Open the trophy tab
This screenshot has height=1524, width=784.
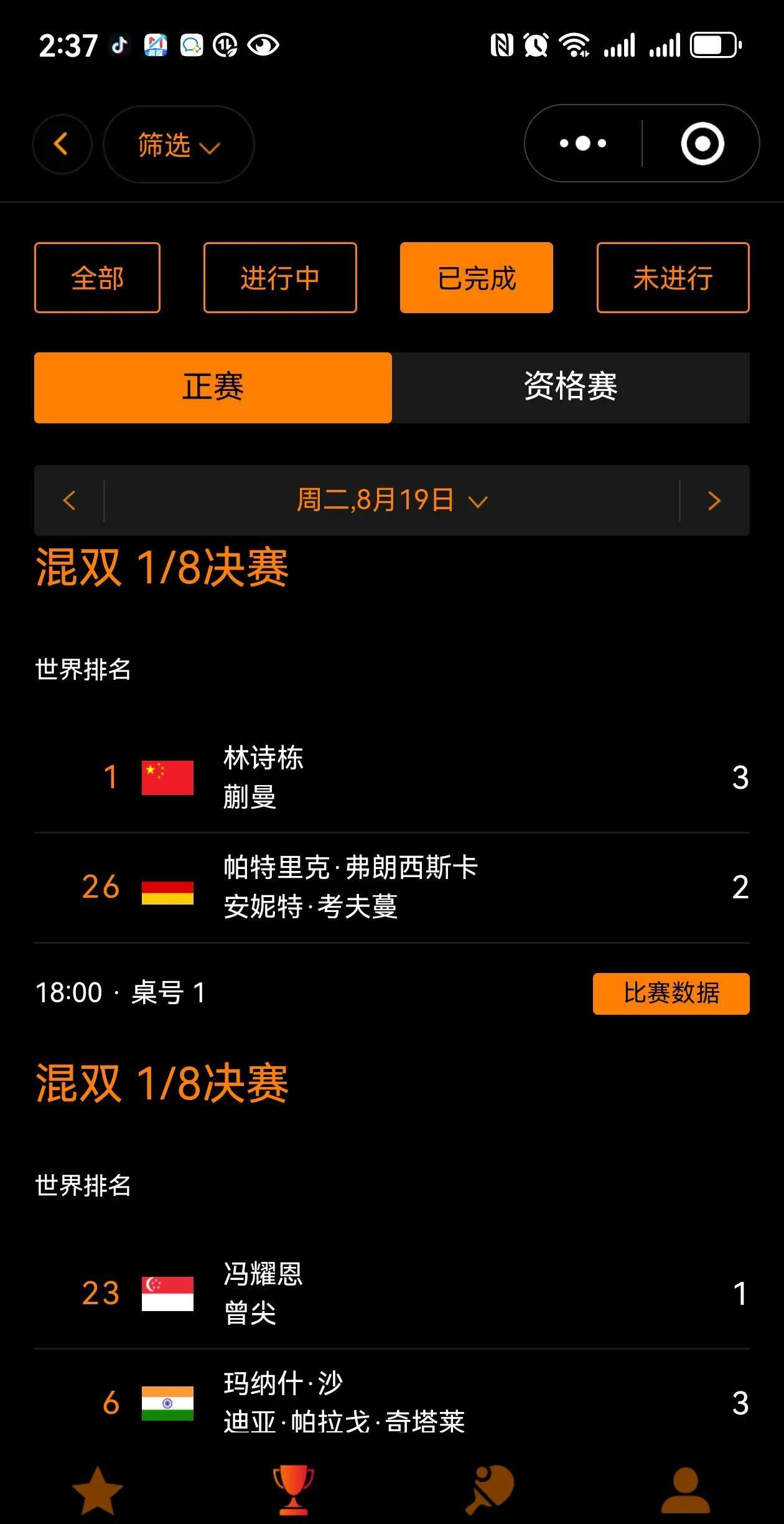tap(294, 1490)
